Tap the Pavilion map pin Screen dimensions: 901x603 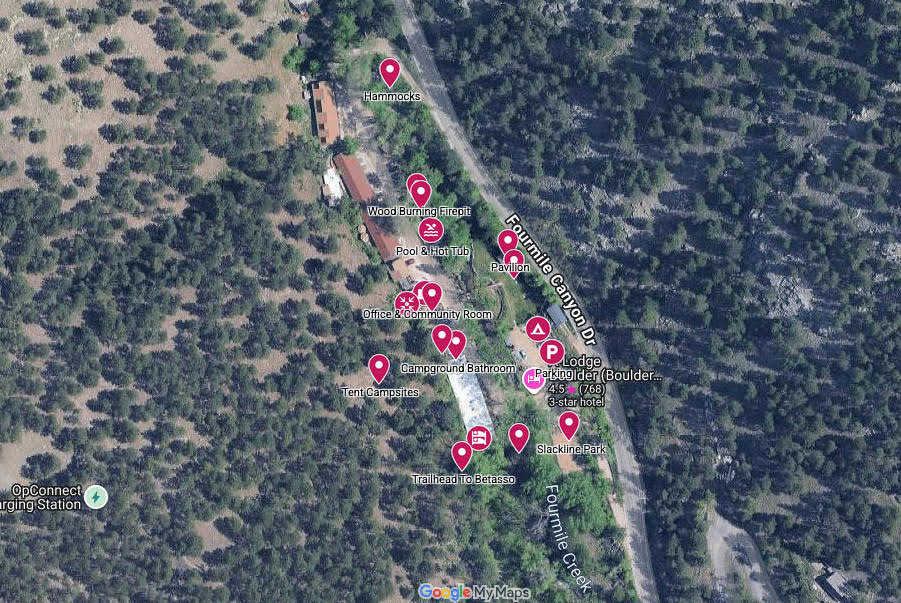pyautogui.click(x=513, y=260)
